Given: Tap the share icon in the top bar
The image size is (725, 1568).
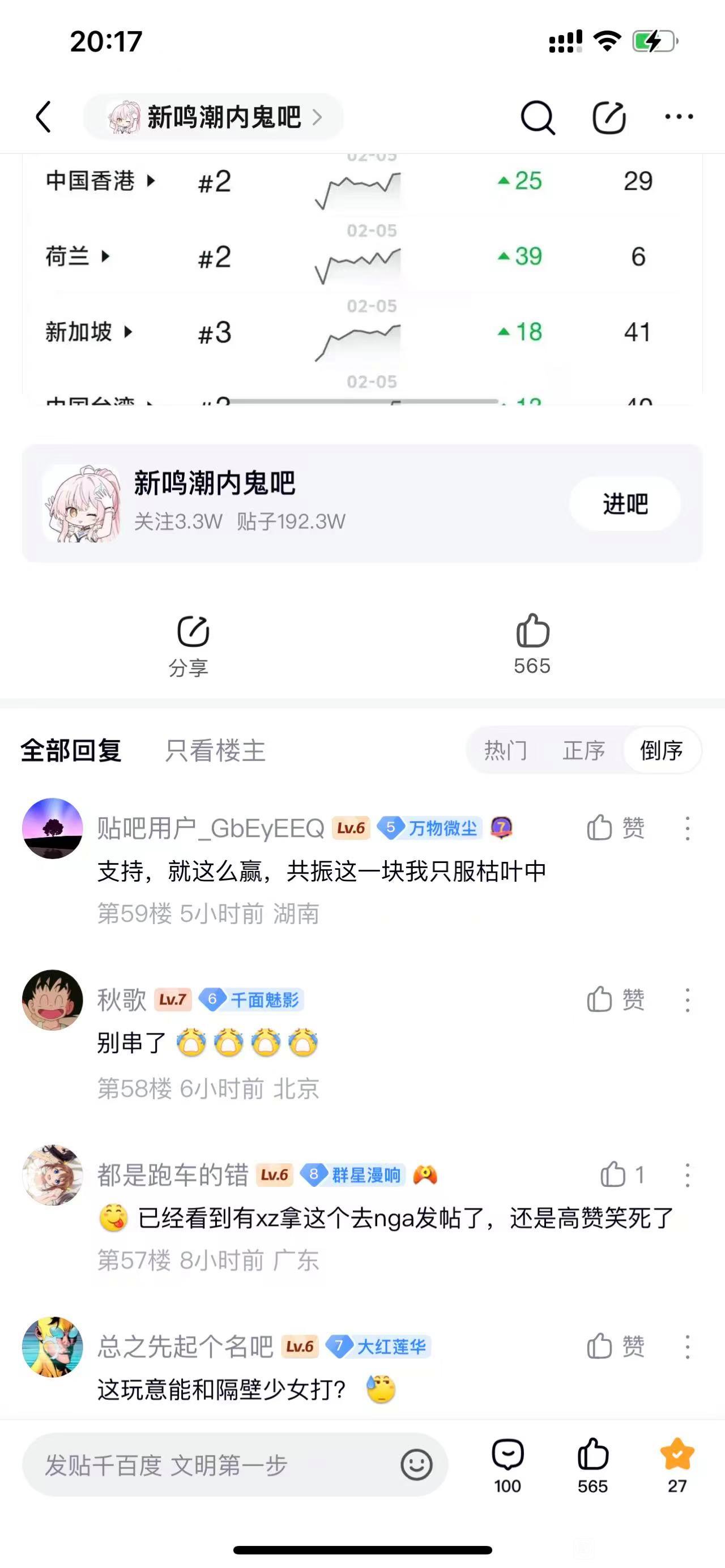Looking at the screenshot, I should click(609, 117).
